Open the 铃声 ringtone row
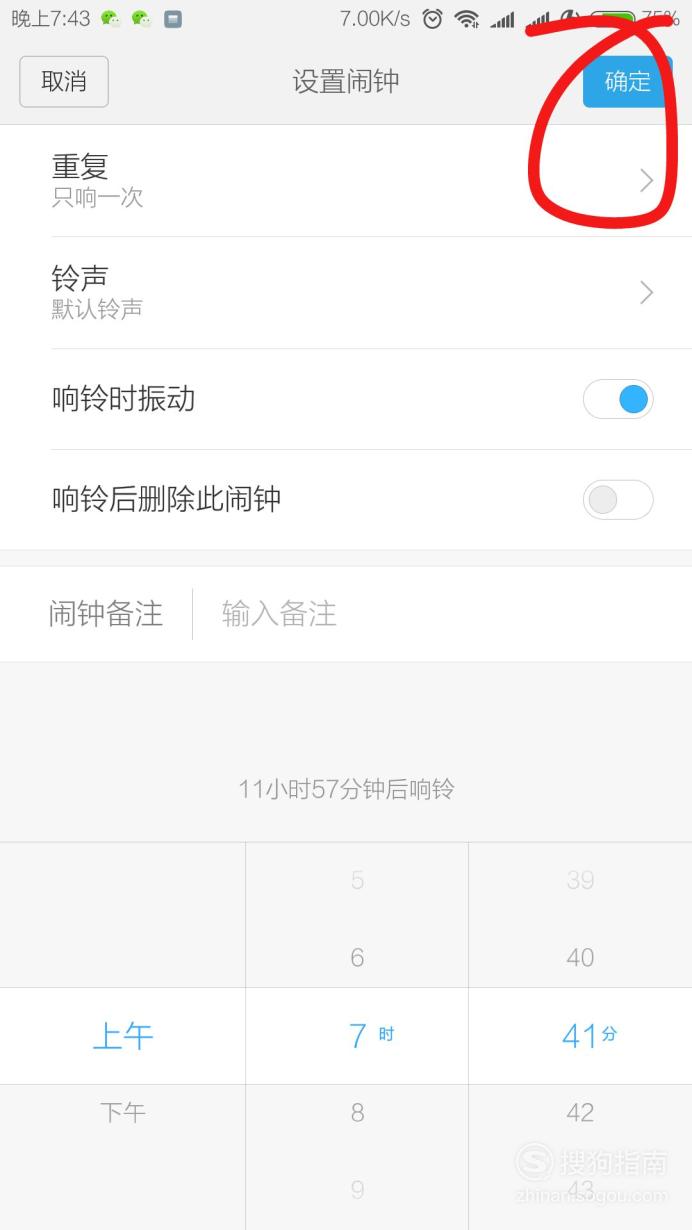Viewport: 692px width, 1230px height. click(x=346, y=293)
